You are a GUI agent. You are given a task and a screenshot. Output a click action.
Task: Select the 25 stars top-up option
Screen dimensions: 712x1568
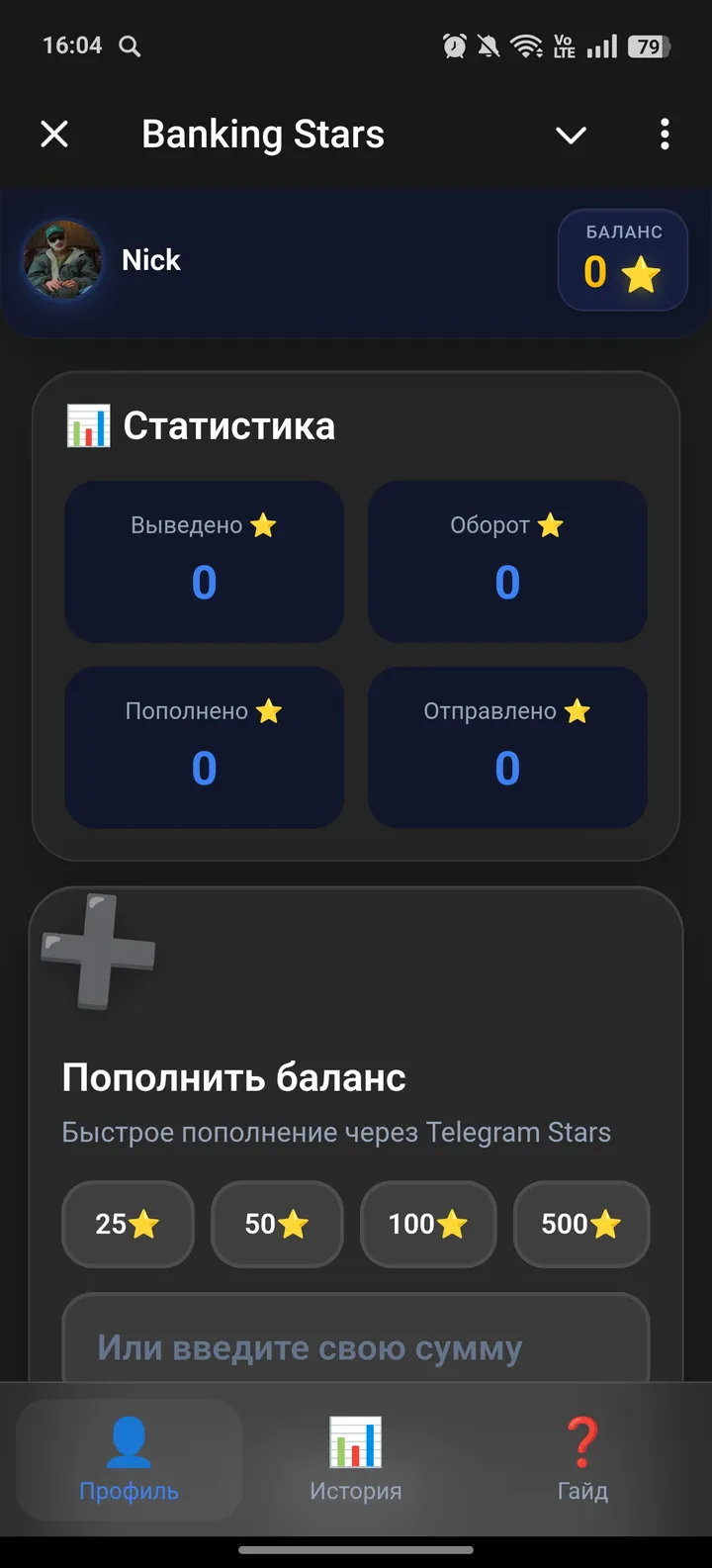click(128, 1225)
